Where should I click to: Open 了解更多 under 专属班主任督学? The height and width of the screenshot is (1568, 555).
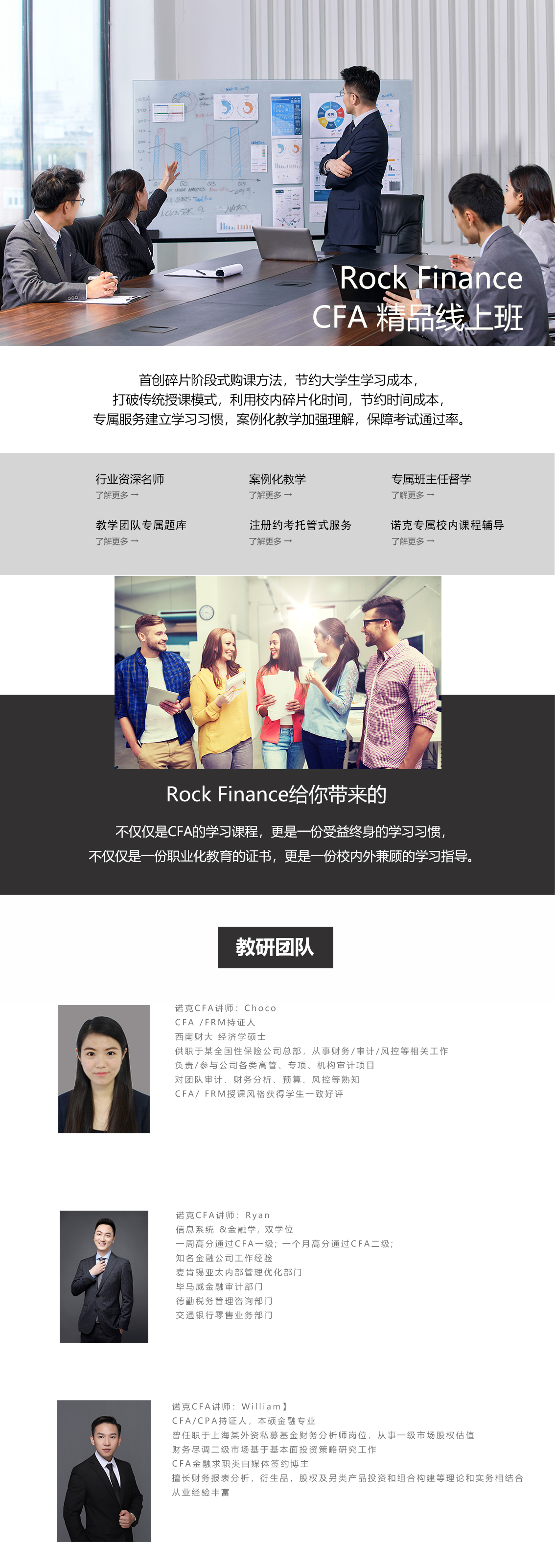[x=413, y=495]
